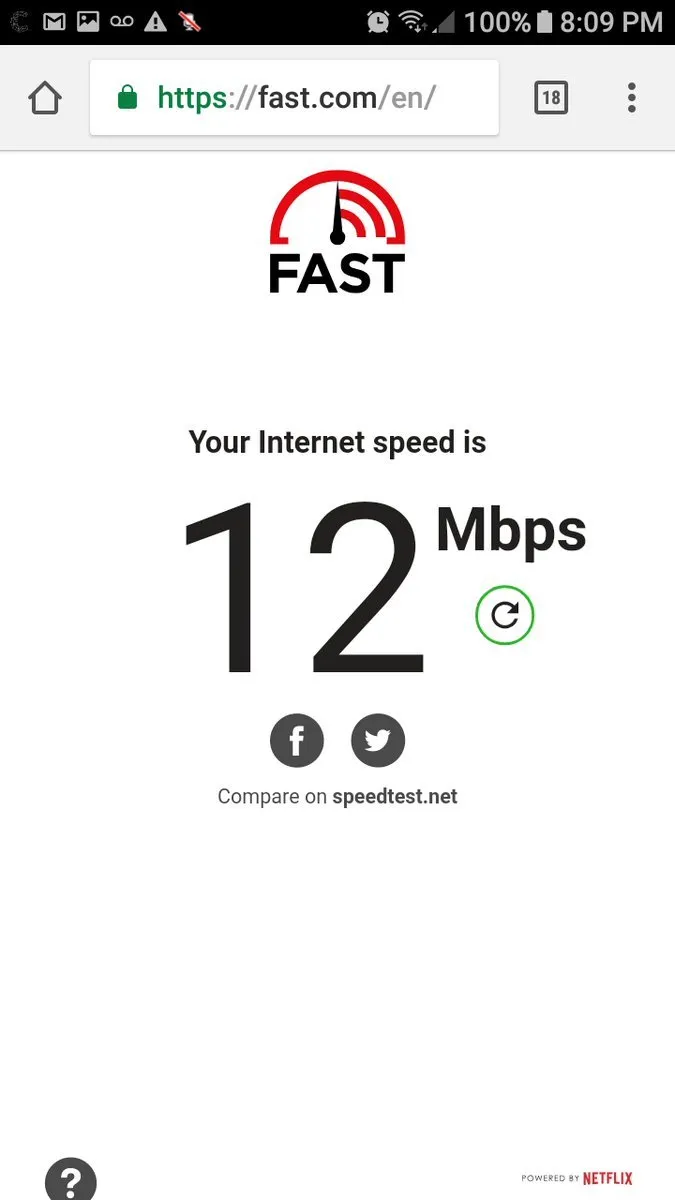Share the result on Twitter
The image size is (675, 1200).
coord(378,741)
